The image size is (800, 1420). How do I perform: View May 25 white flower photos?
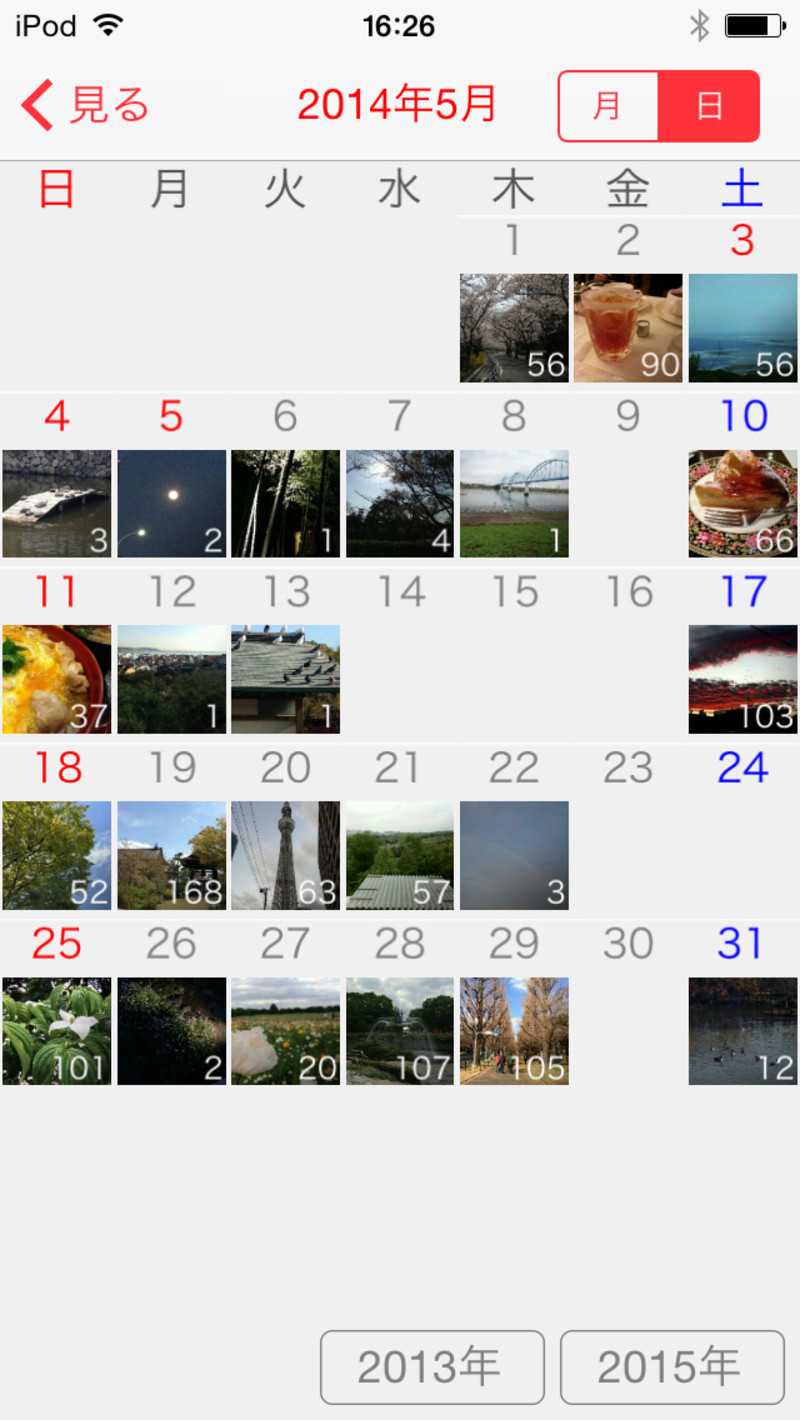(57, 1031)
